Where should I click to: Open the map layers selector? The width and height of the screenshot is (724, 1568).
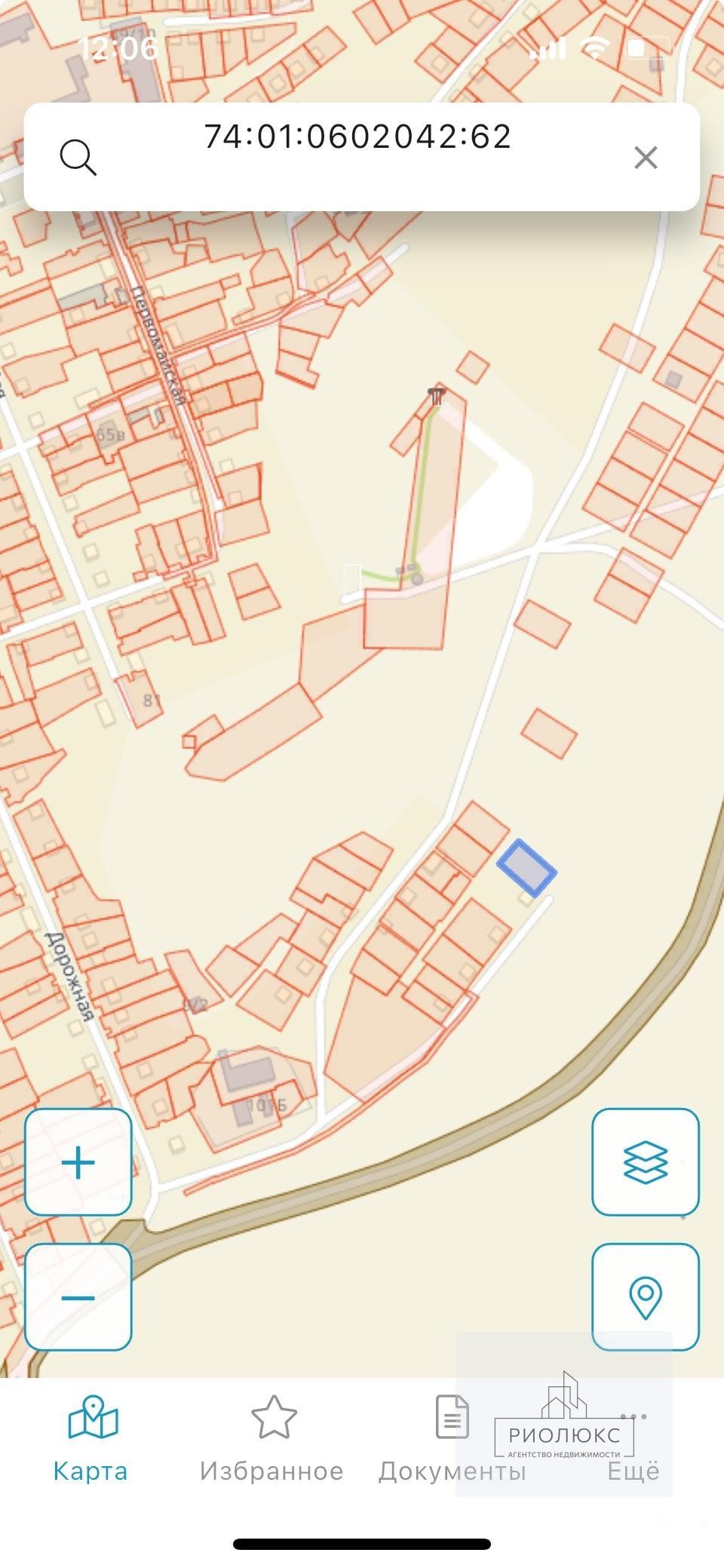(x=646, y=1162)
